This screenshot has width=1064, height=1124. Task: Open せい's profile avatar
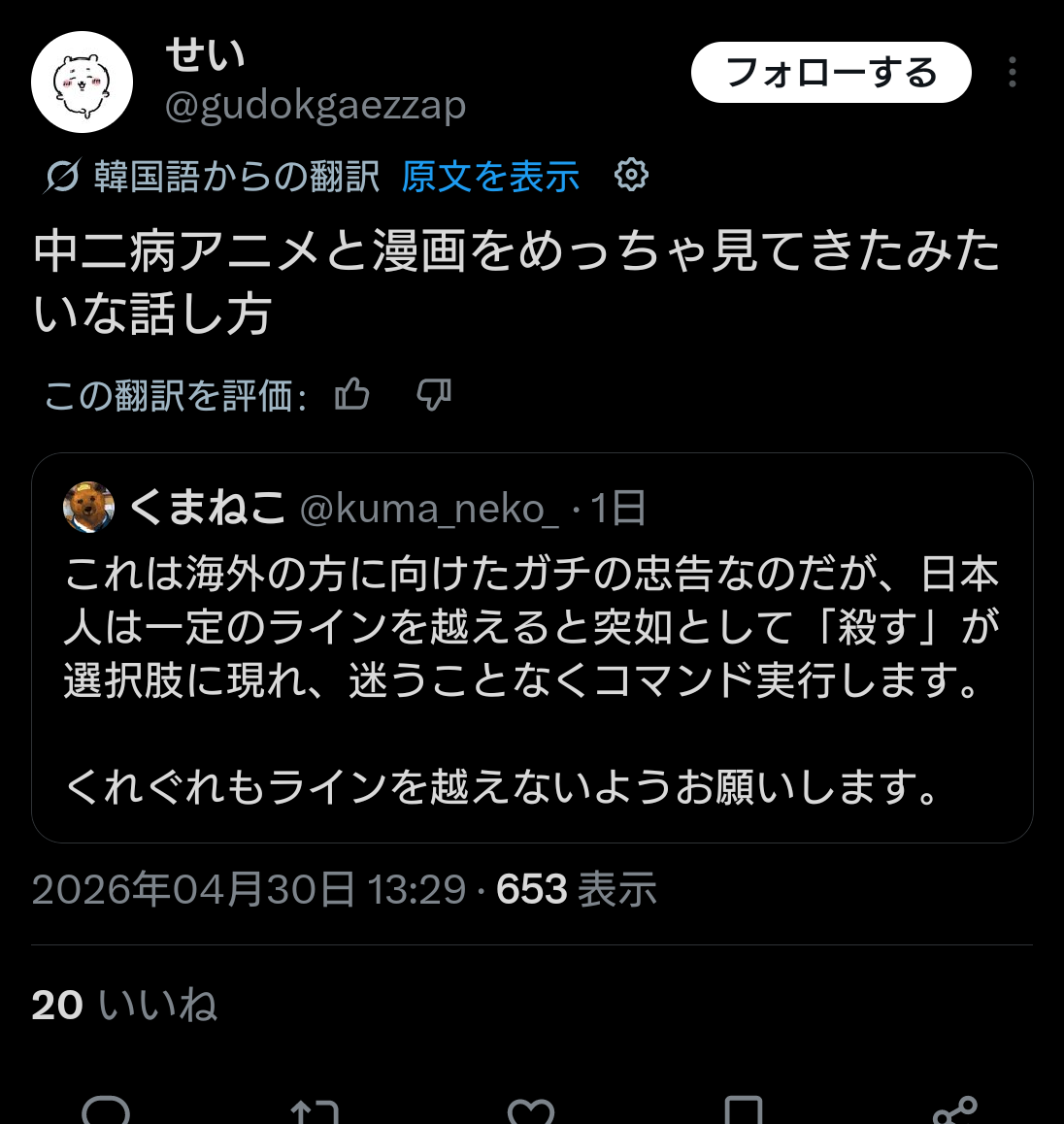coord(83,83)
